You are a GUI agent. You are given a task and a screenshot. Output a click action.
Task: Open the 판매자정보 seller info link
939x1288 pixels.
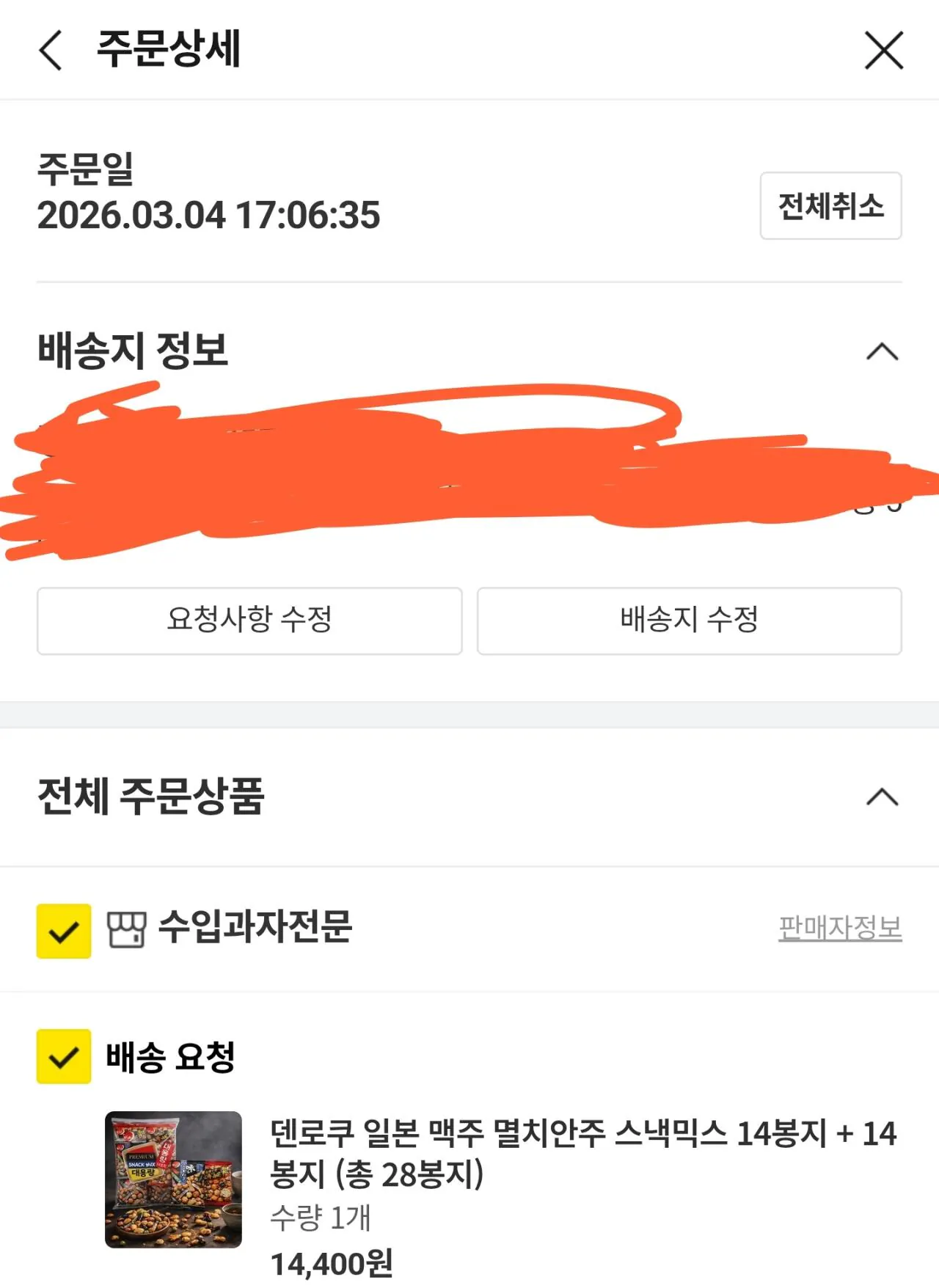[x=841, y=929]
